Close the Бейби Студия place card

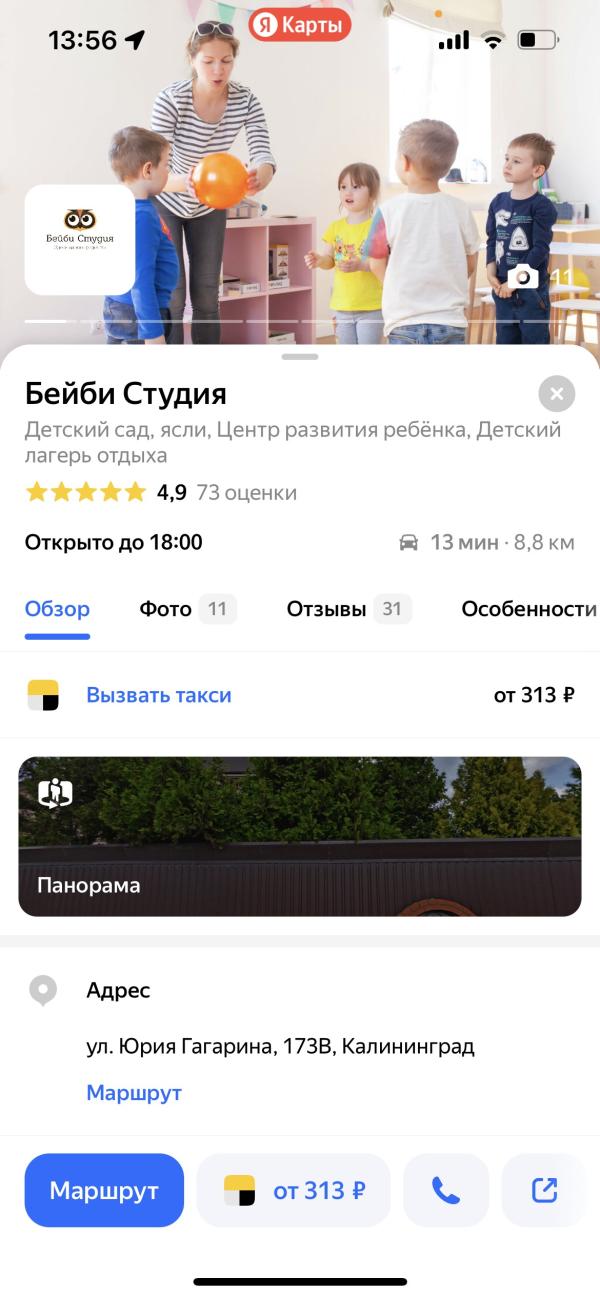[x=556, y=394]
